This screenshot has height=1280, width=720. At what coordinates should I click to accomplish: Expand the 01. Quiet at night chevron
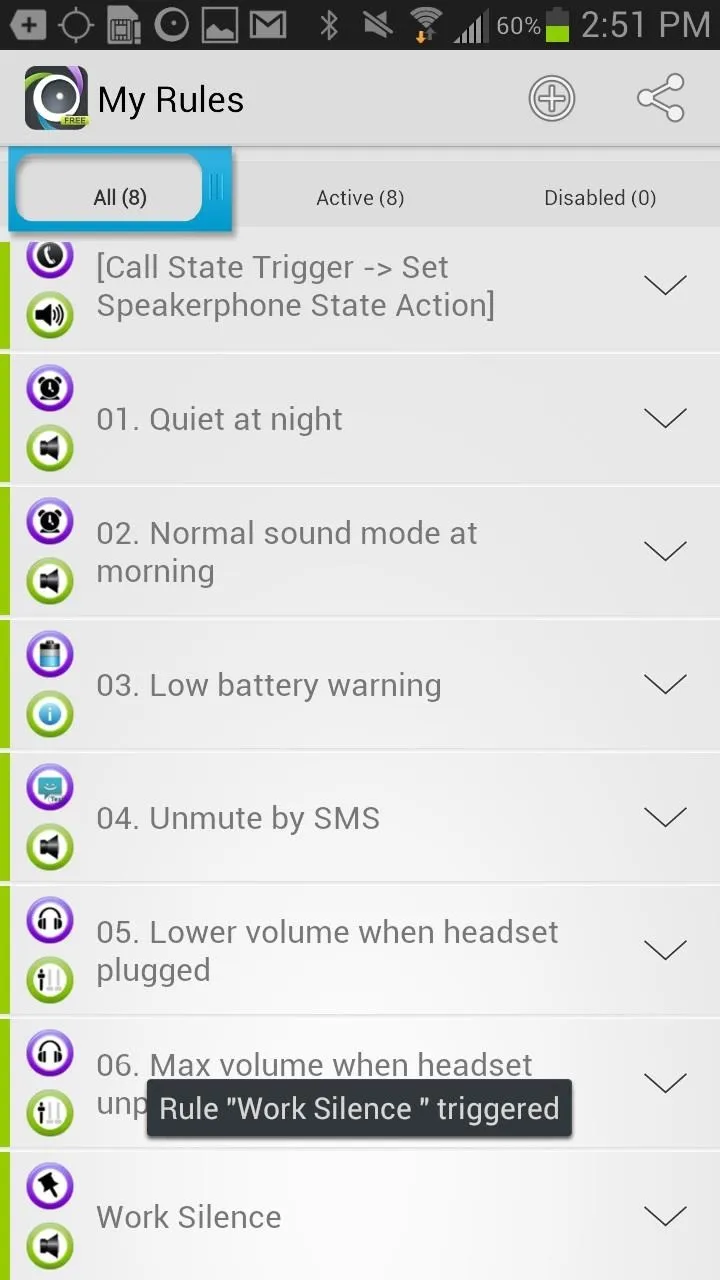(x=665, y=418)
